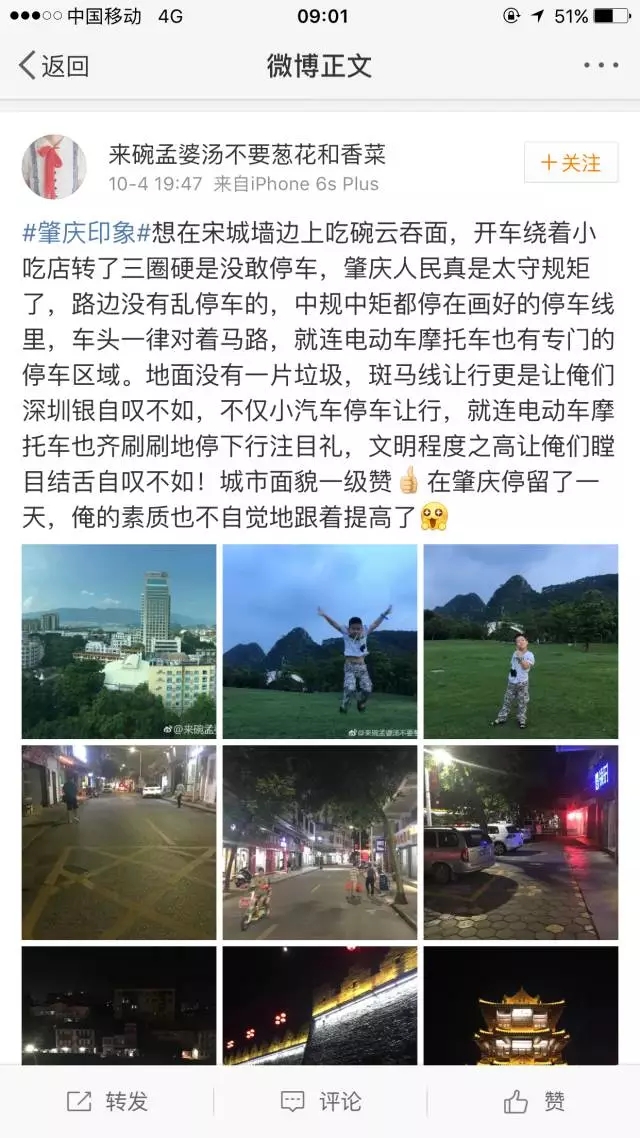Comment on the post via 评论
The width and height of the screenshot is (640, 1138).
click(320, 1102)
